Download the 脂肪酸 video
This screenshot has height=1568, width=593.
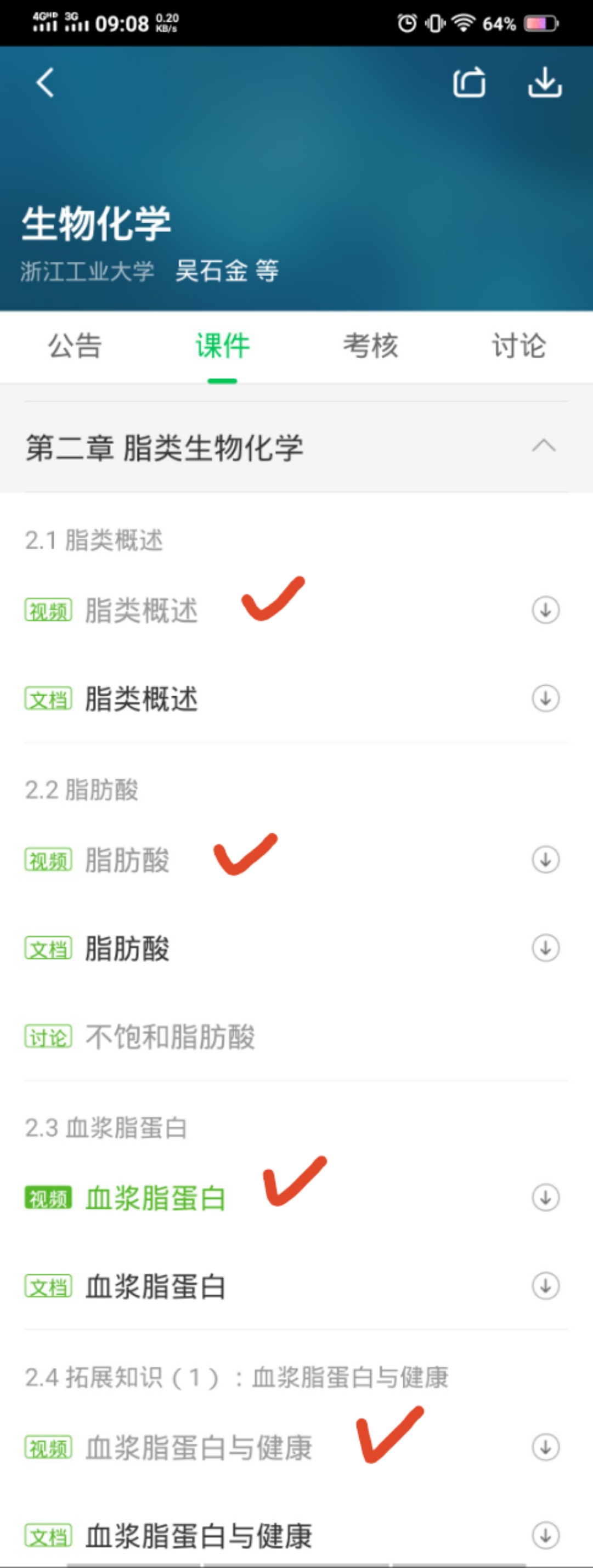tap(545, 859)
